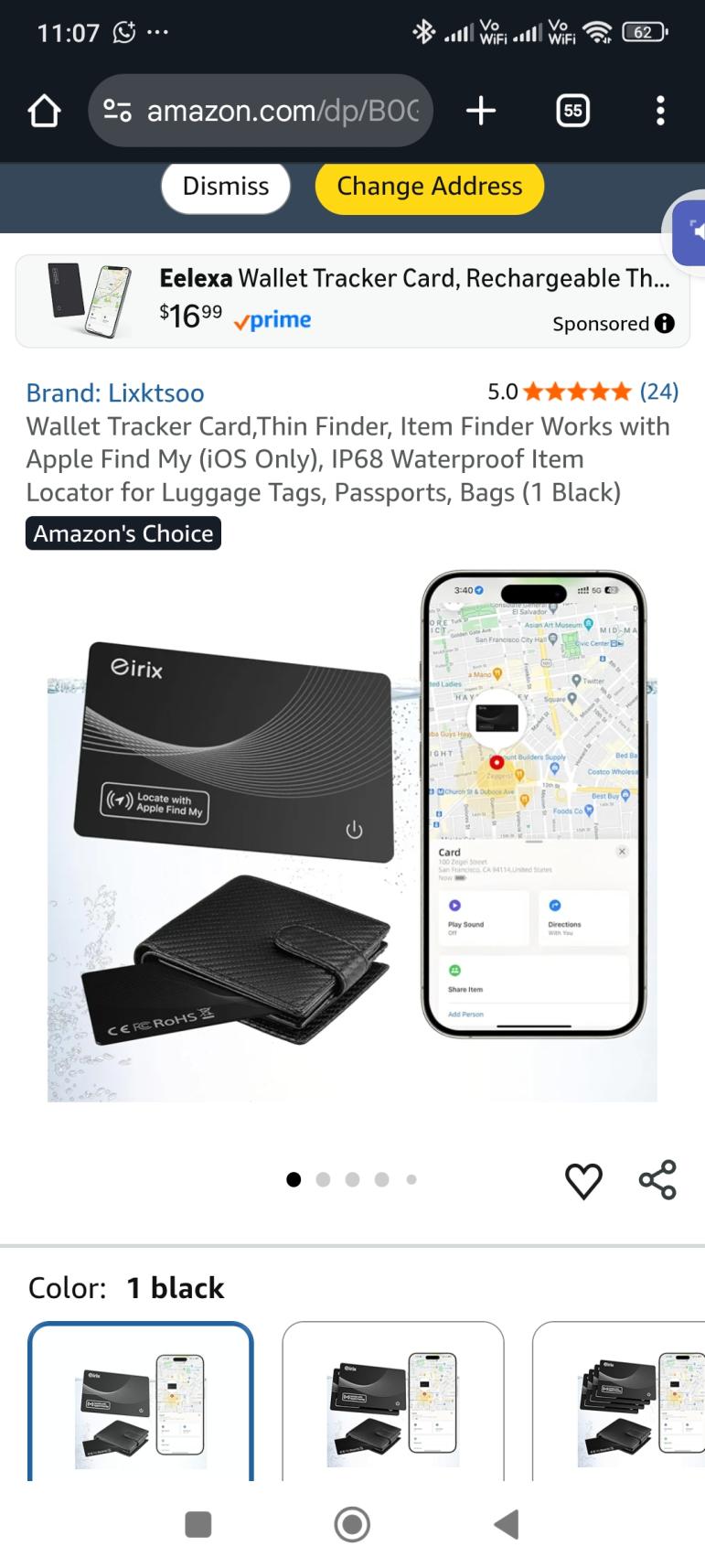
Task: Show the Sponsored info icon details
Action: tap(665, 324)
